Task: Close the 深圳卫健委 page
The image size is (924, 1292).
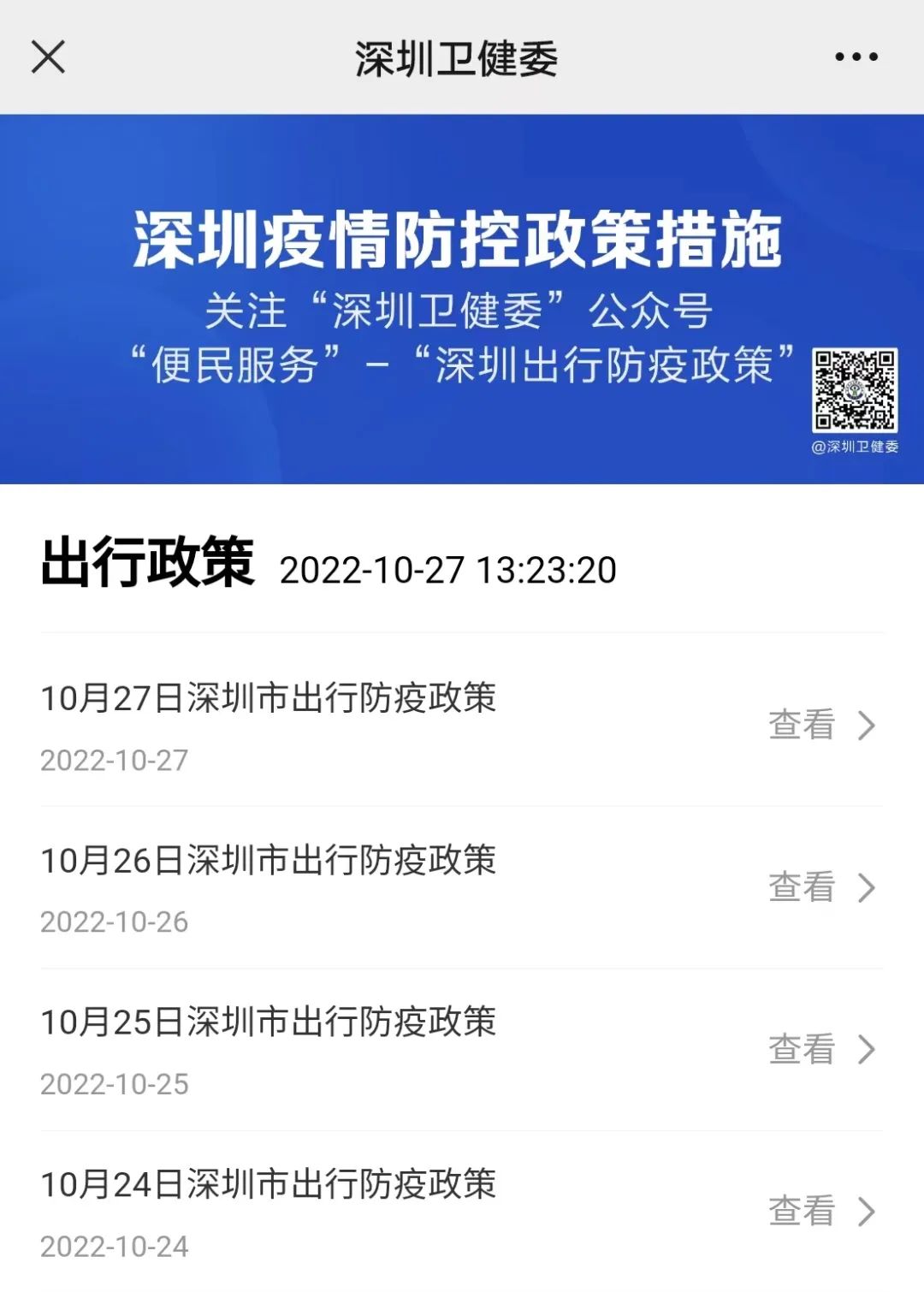Action: tap(48, 57)
